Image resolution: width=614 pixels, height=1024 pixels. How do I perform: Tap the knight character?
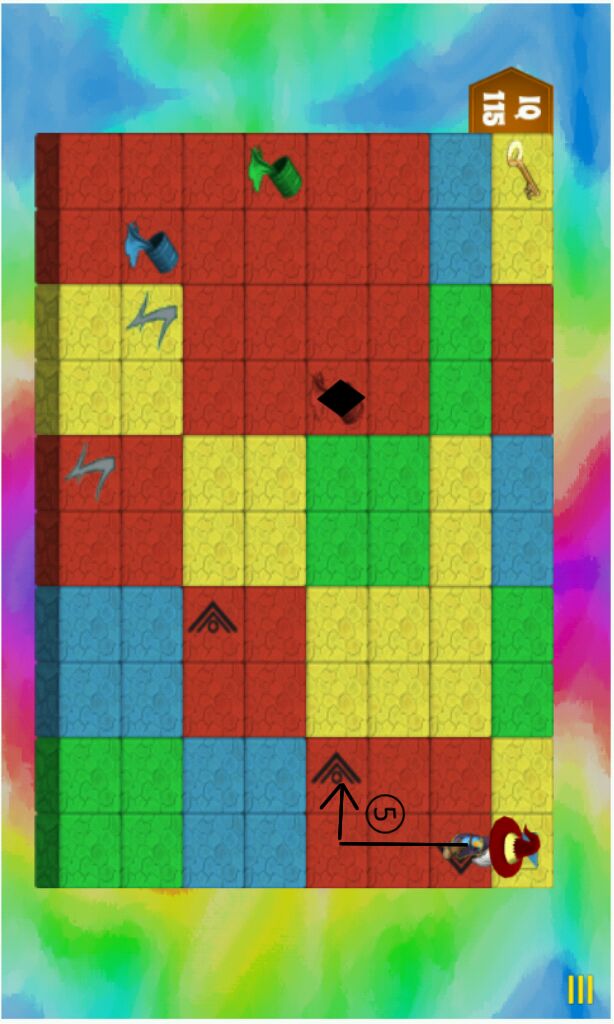coord(472,850)
